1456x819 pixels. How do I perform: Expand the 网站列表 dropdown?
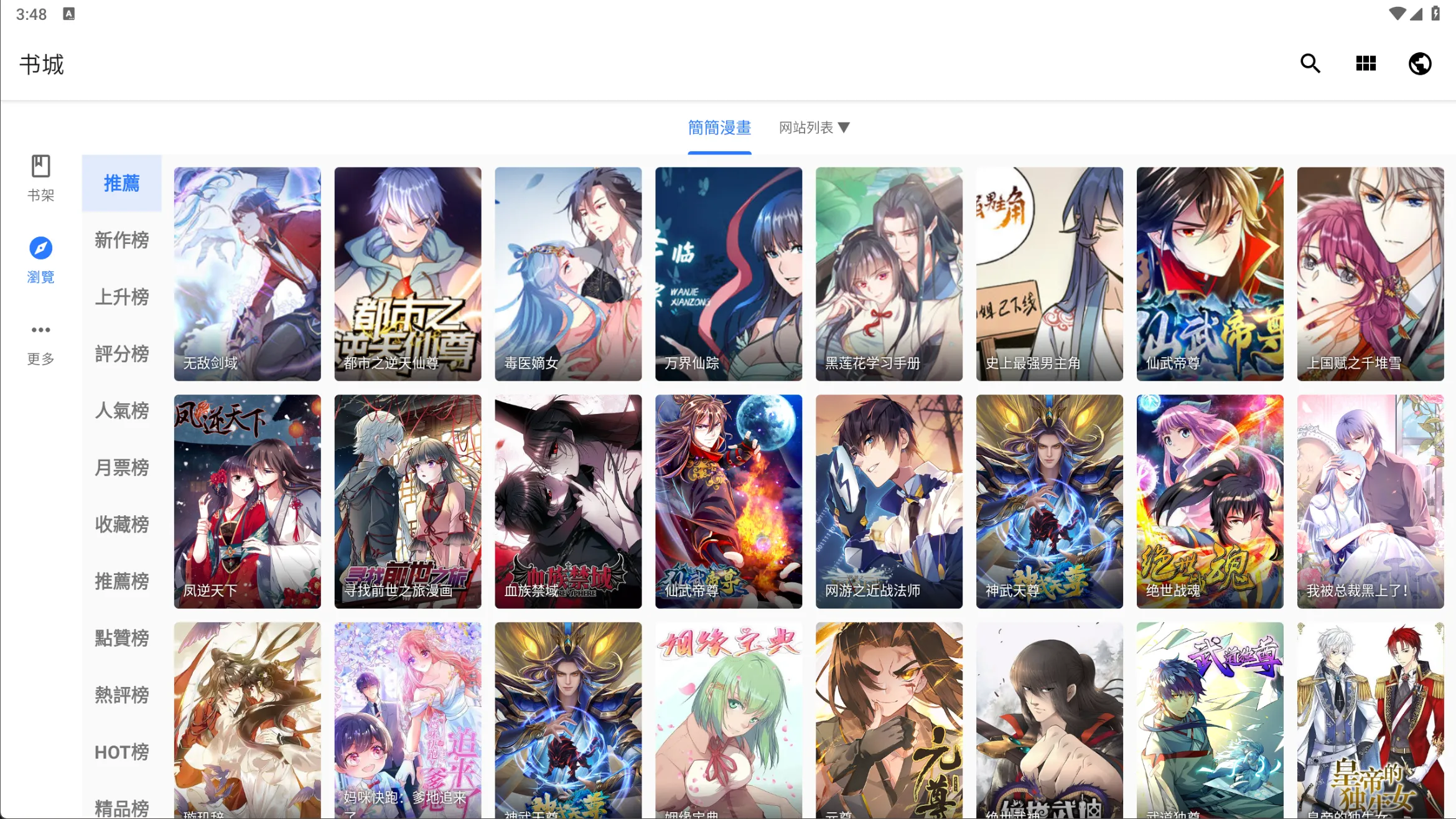814,128
